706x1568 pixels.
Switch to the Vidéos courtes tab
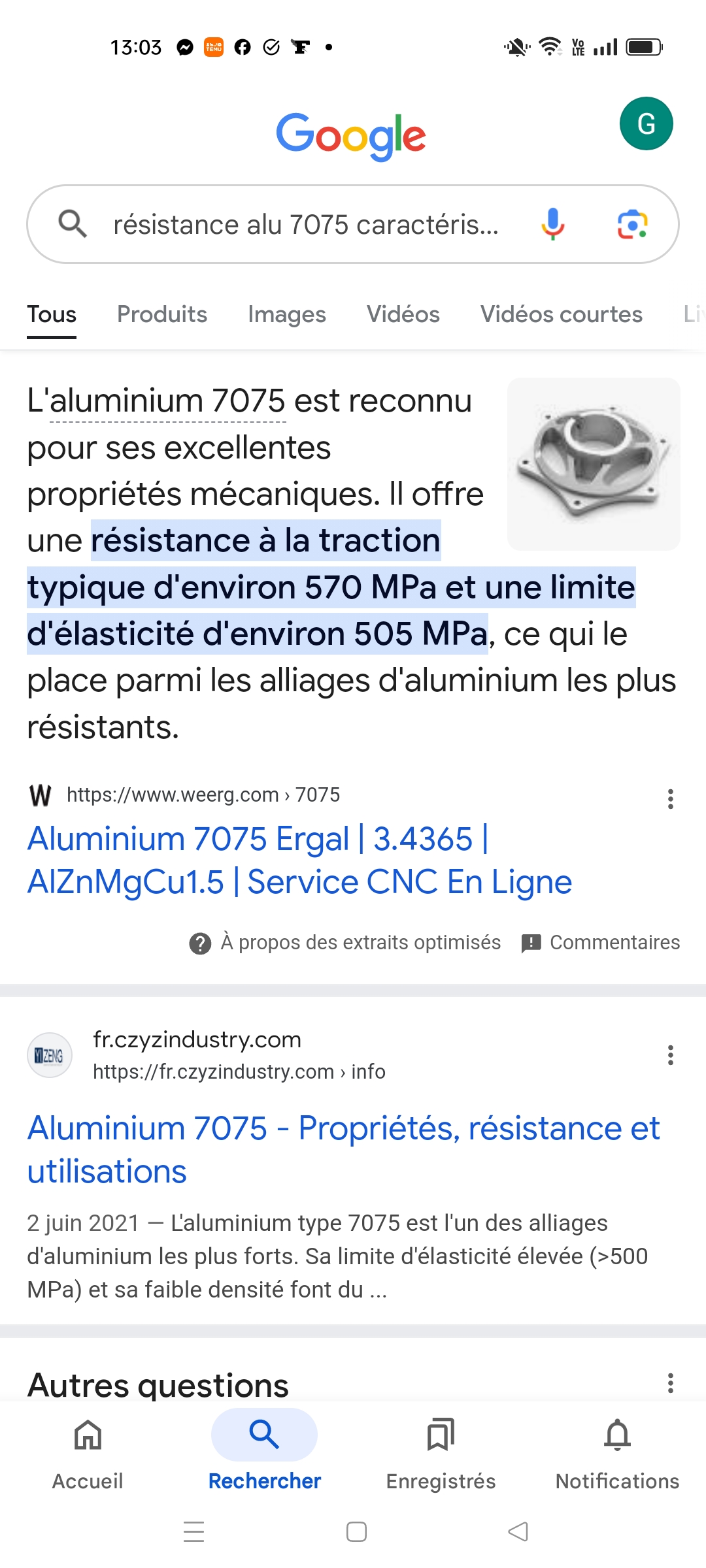561,314
